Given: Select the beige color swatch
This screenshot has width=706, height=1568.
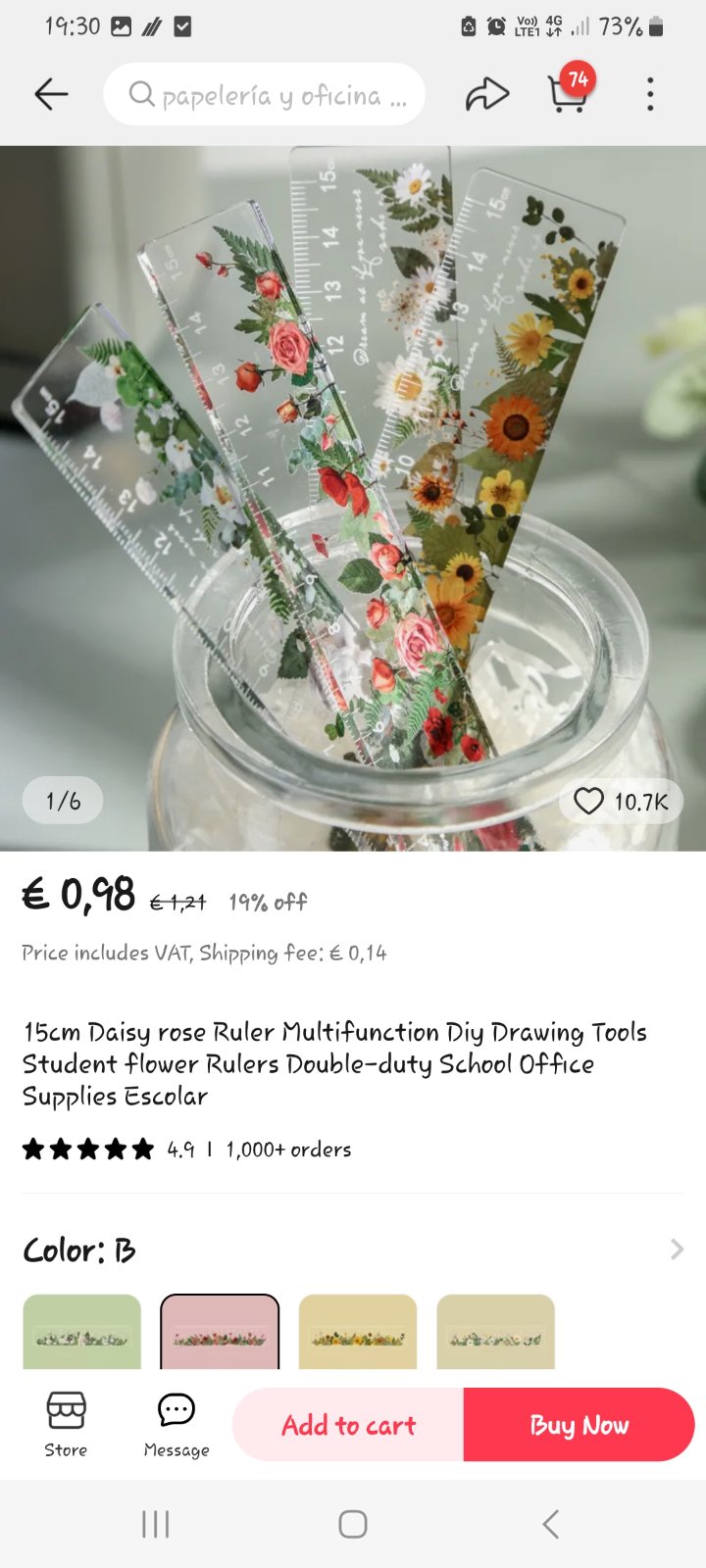Looking at the screenshot, I should coord(495,1332).
